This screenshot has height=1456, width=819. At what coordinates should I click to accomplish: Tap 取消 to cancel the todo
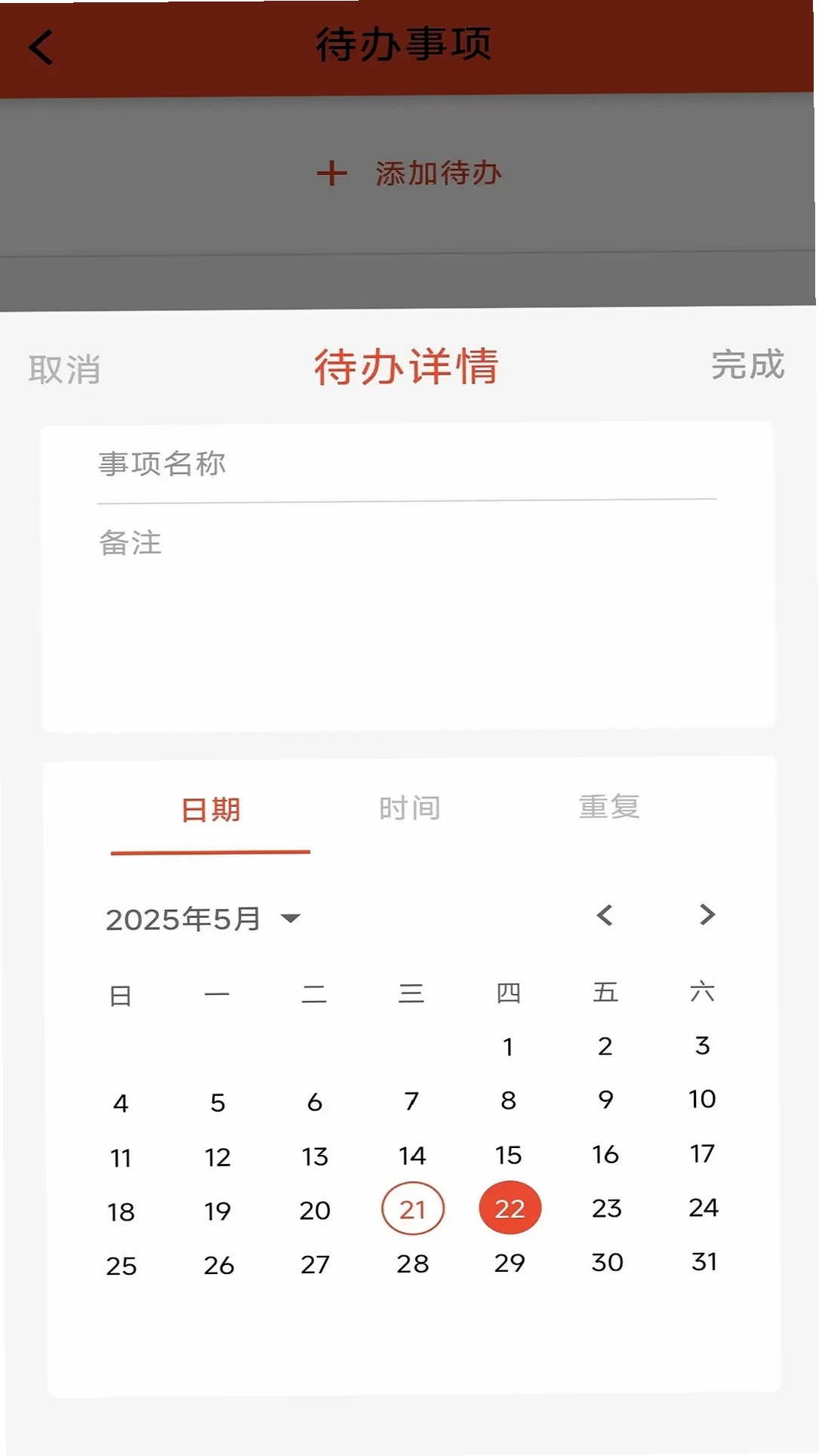point(64,370)
